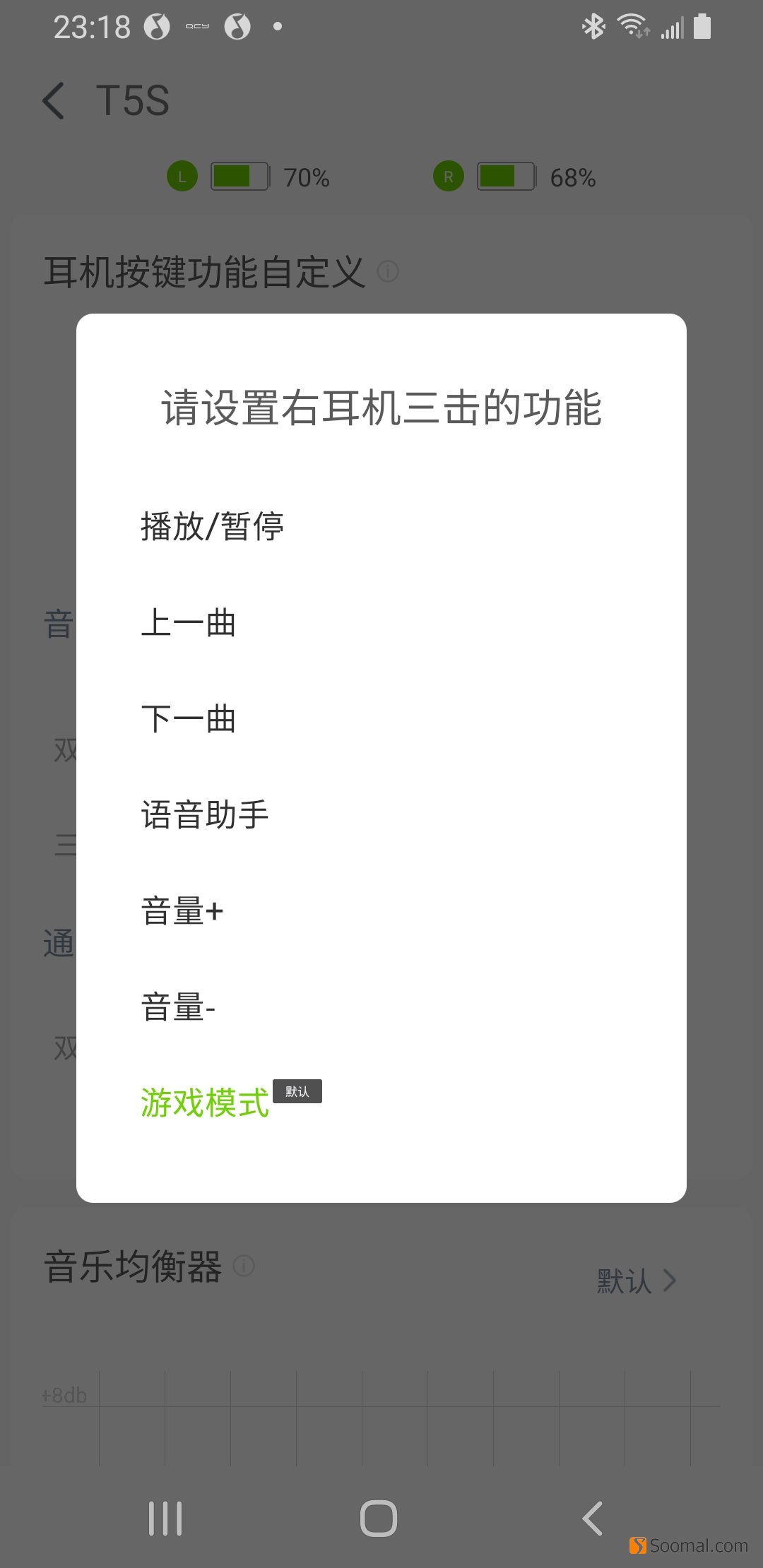Choose 语音助手 from the function list
This screenshot has height=1568, width=763.
[204, 814]
